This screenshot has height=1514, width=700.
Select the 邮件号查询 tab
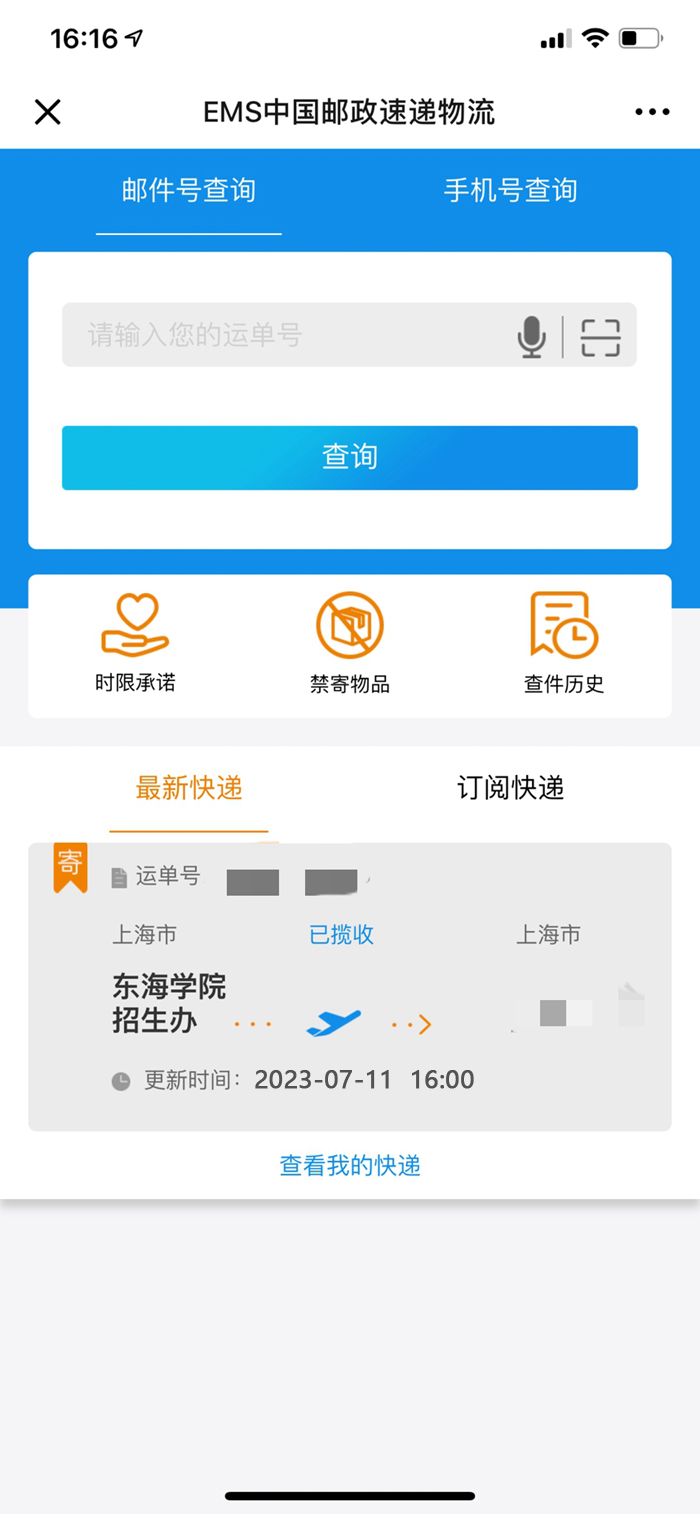click(189, 190)
